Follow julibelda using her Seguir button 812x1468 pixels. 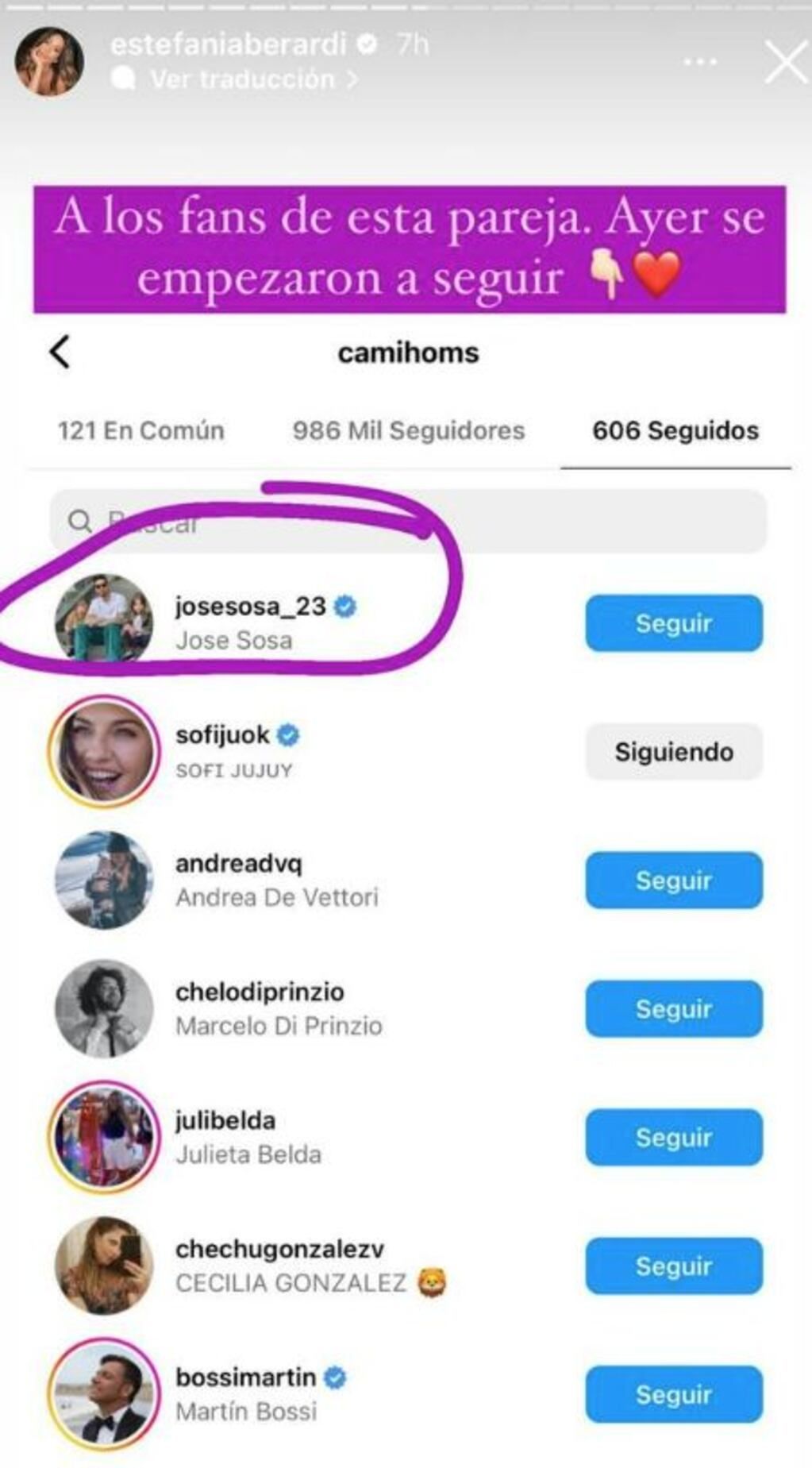tap(672, 1138)
